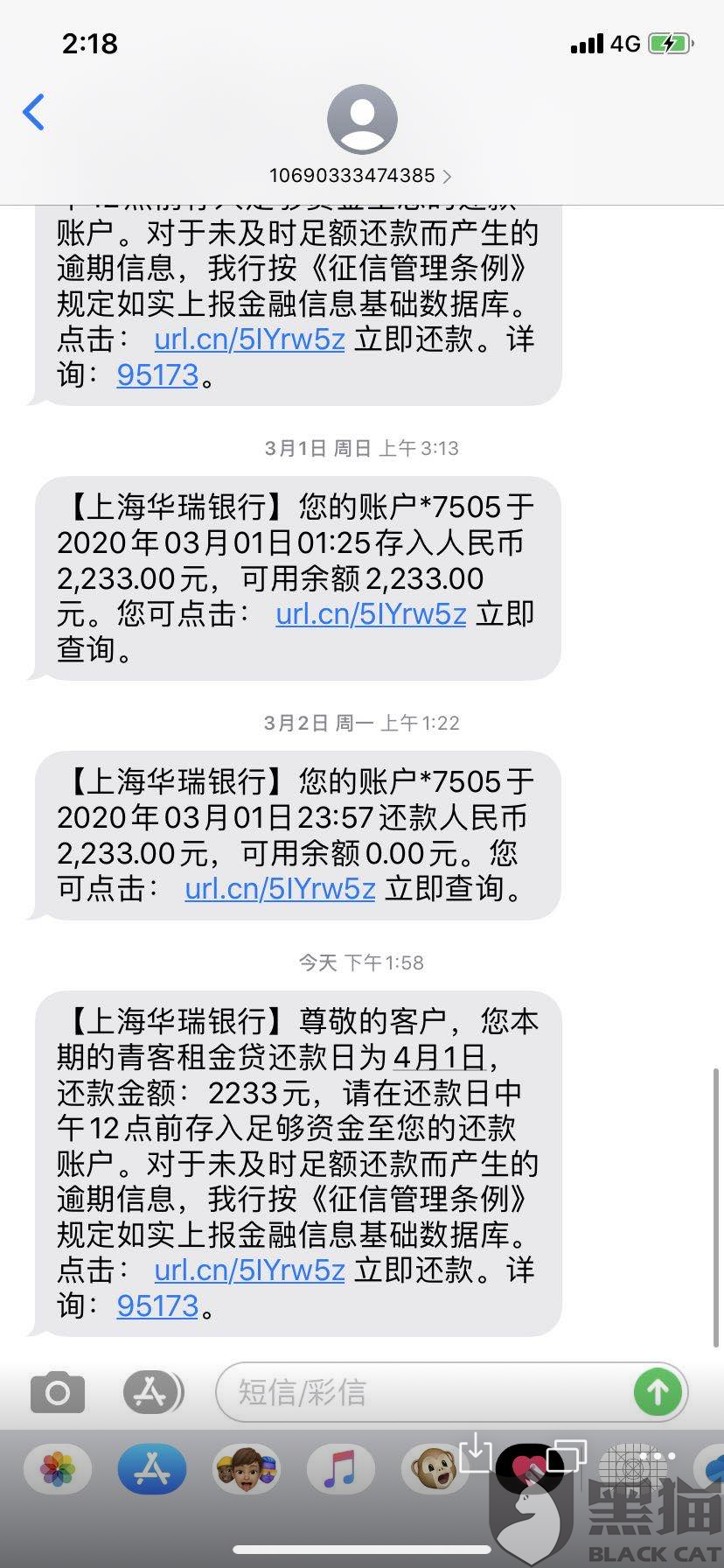Open the Photos icon in the iMessage app drawer
The height and width of the screenshot is (1568, 724).
point(56,1470)
